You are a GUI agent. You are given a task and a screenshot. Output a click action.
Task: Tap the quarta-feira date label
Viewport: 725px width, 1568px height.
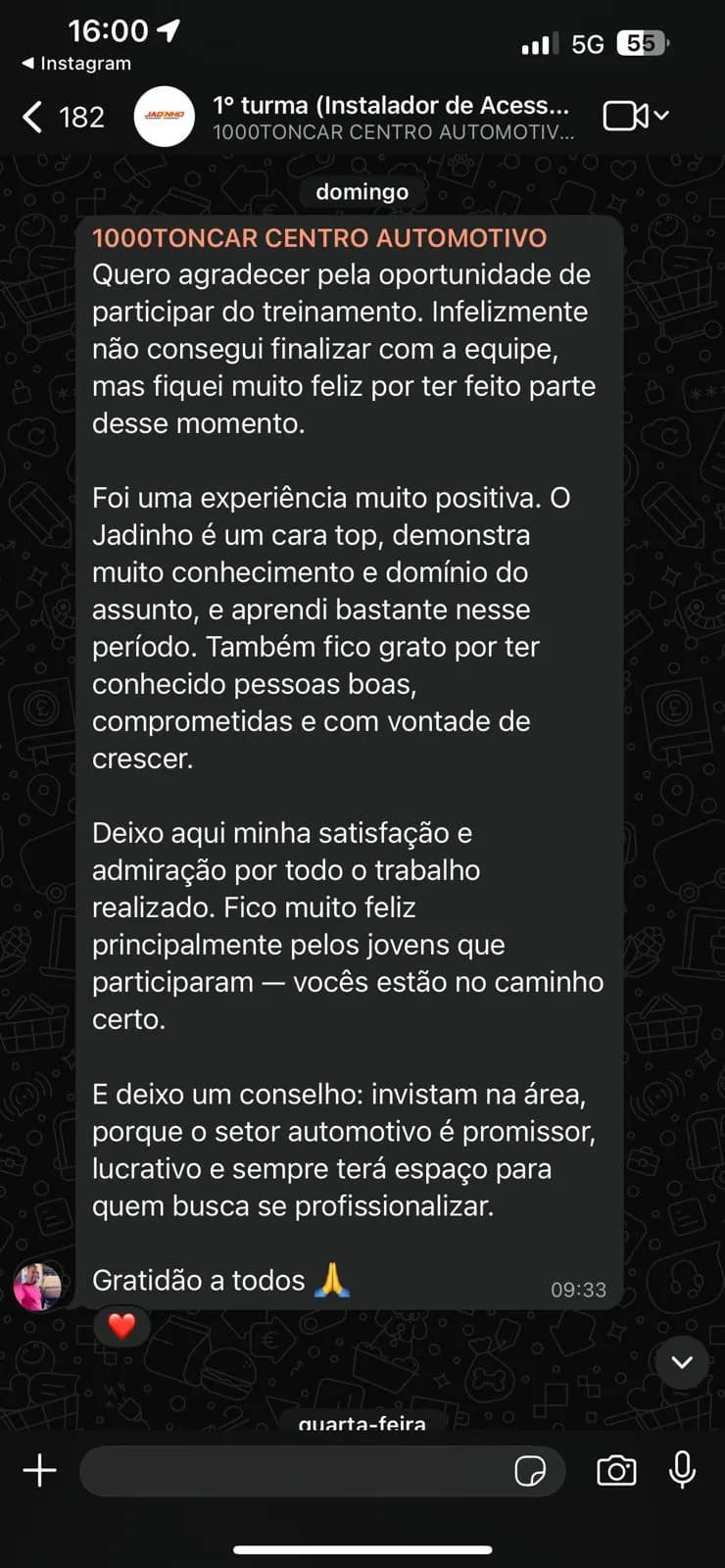362,1424
